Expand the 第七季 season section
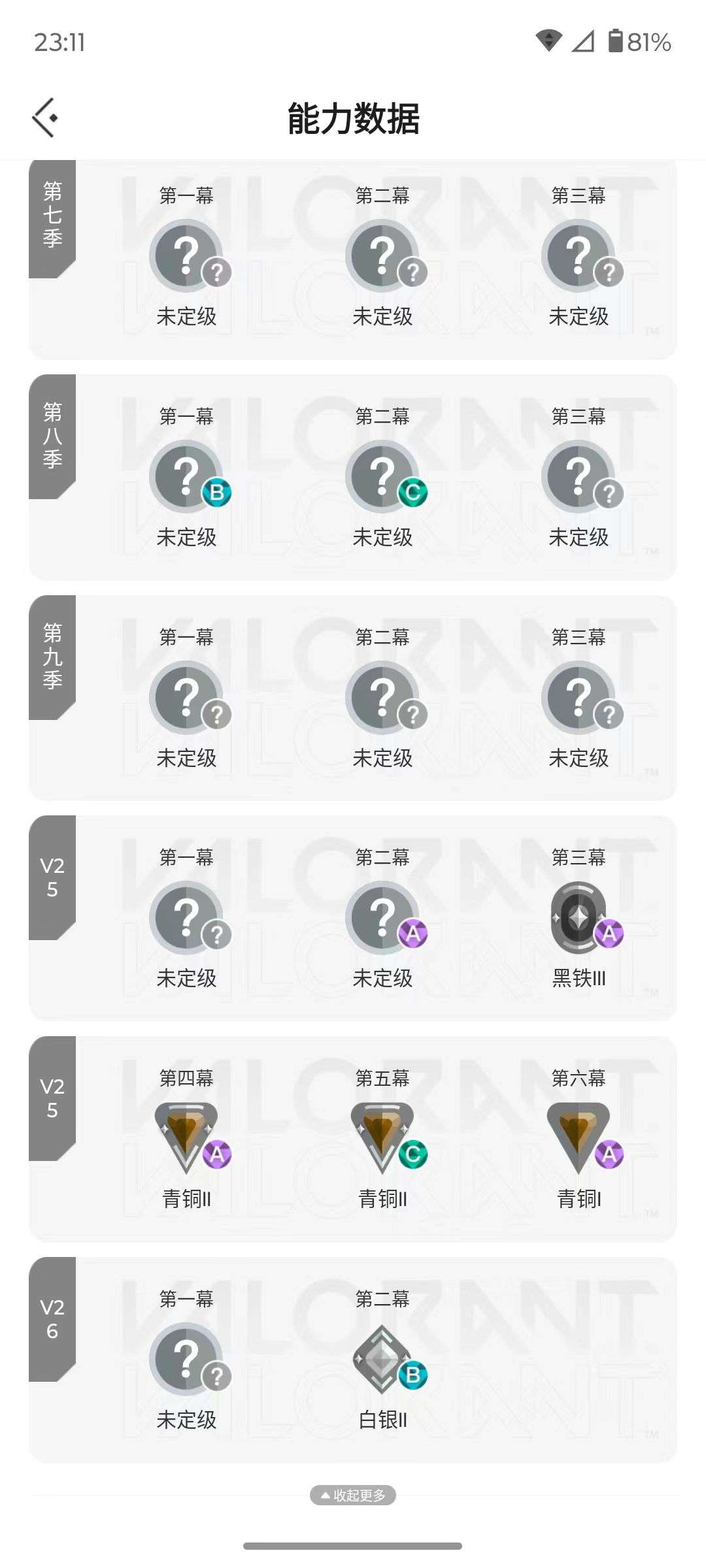The image size is (706, 1568). click(52, 216)
